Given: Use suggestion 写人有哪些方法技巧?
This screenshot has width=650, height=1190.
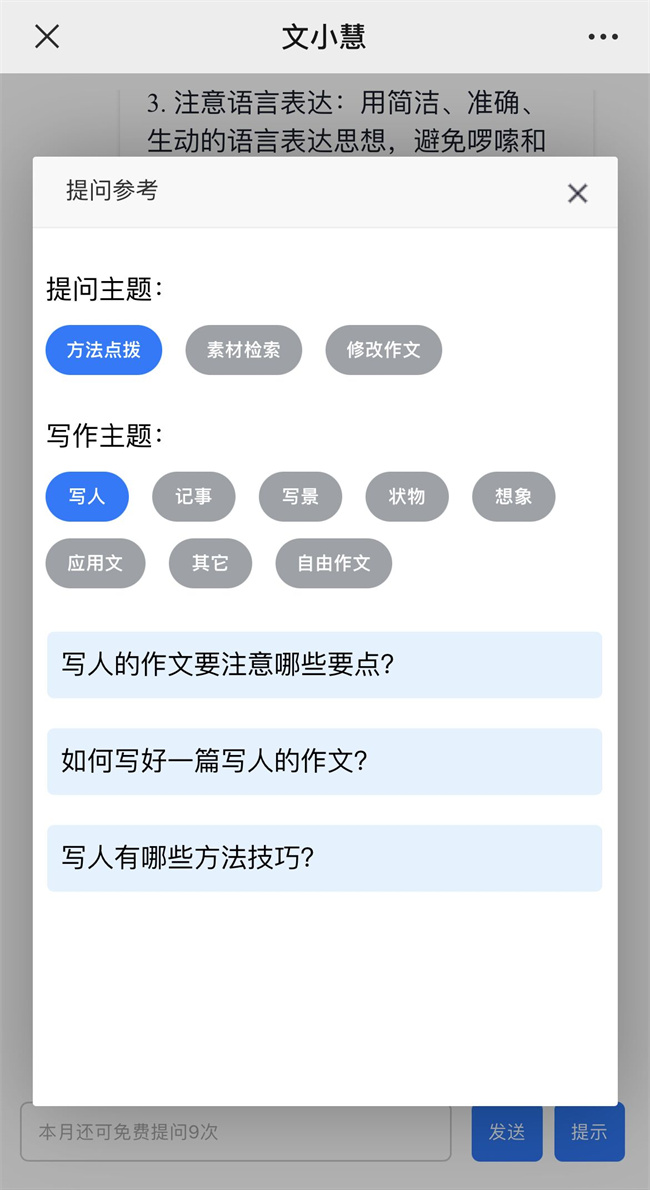Looking at the screenshot, I should pyautogui.click(x=324, y=857).
